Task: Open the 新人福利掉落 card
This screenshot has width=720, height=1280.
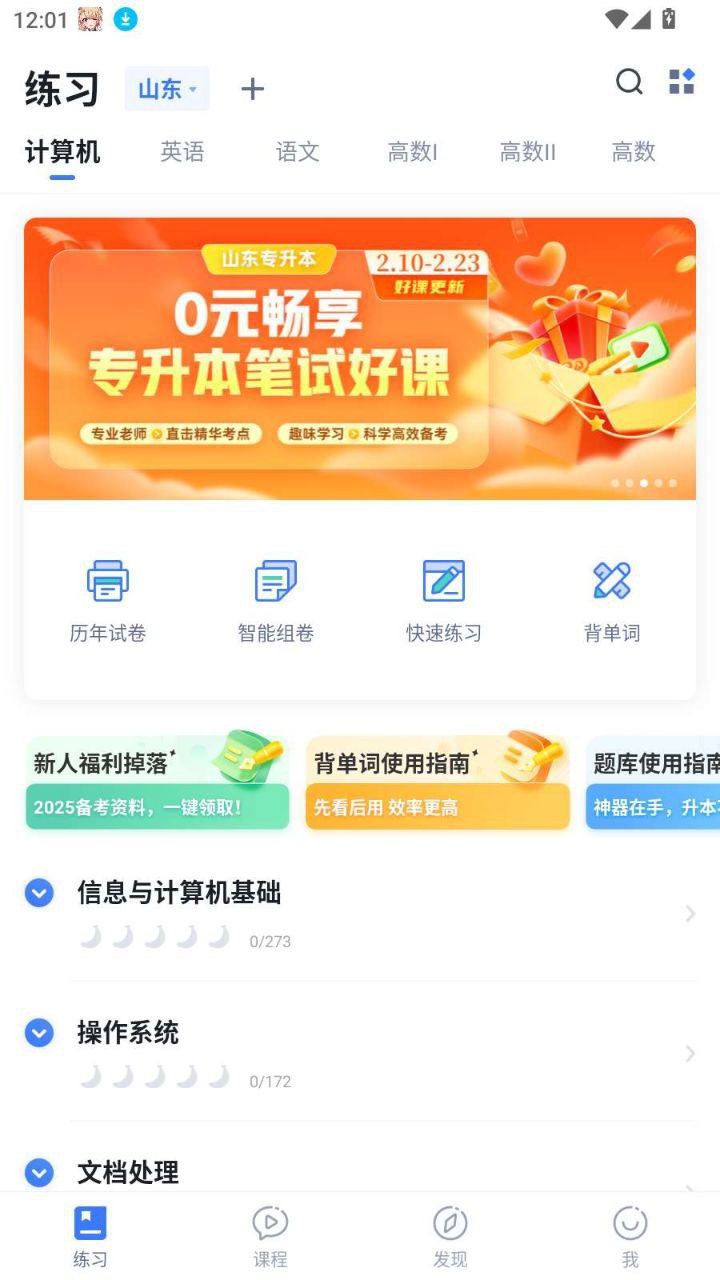Action: pos(157,783)
